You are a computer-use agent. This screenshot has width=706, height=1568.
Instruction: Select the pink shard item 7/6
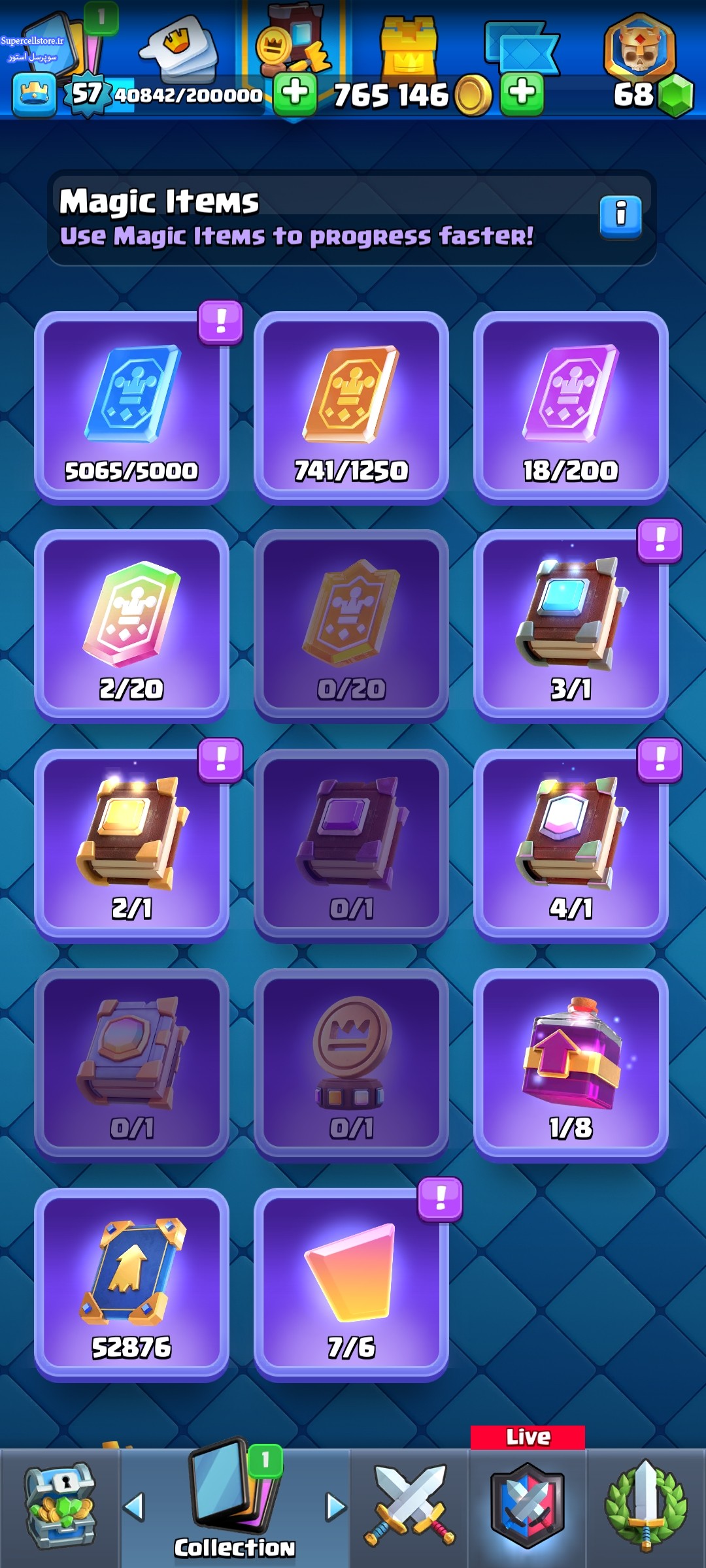click(x=351, y=1284)
